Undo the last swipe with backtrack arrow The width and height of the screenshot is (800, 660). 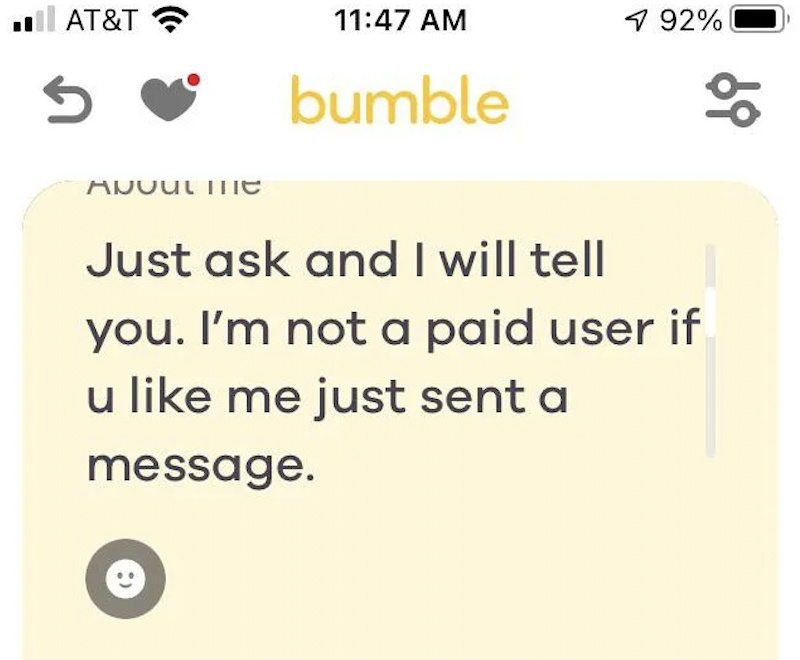click(x=65, y=101)
